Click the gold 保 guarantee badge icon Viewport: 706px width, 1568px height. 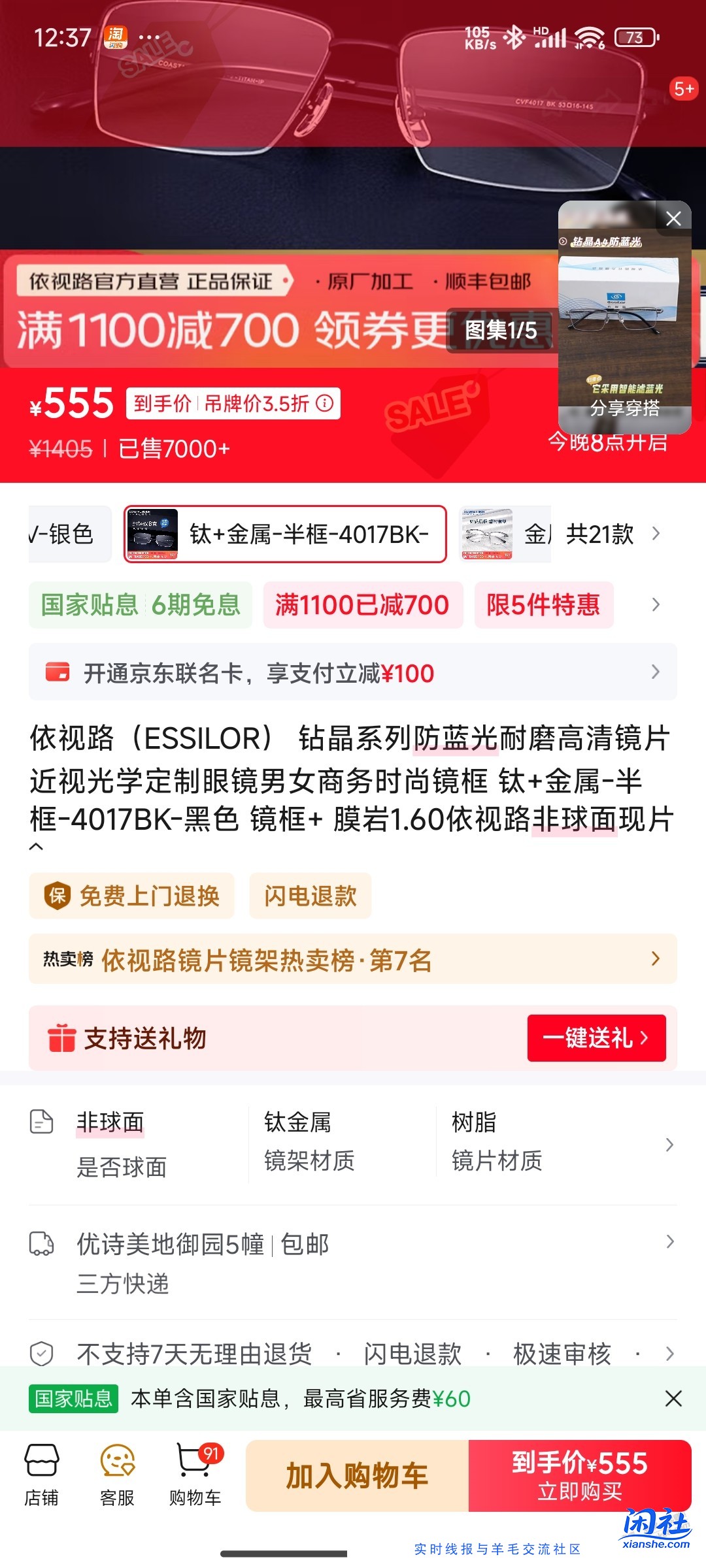(x=59, y=896)
